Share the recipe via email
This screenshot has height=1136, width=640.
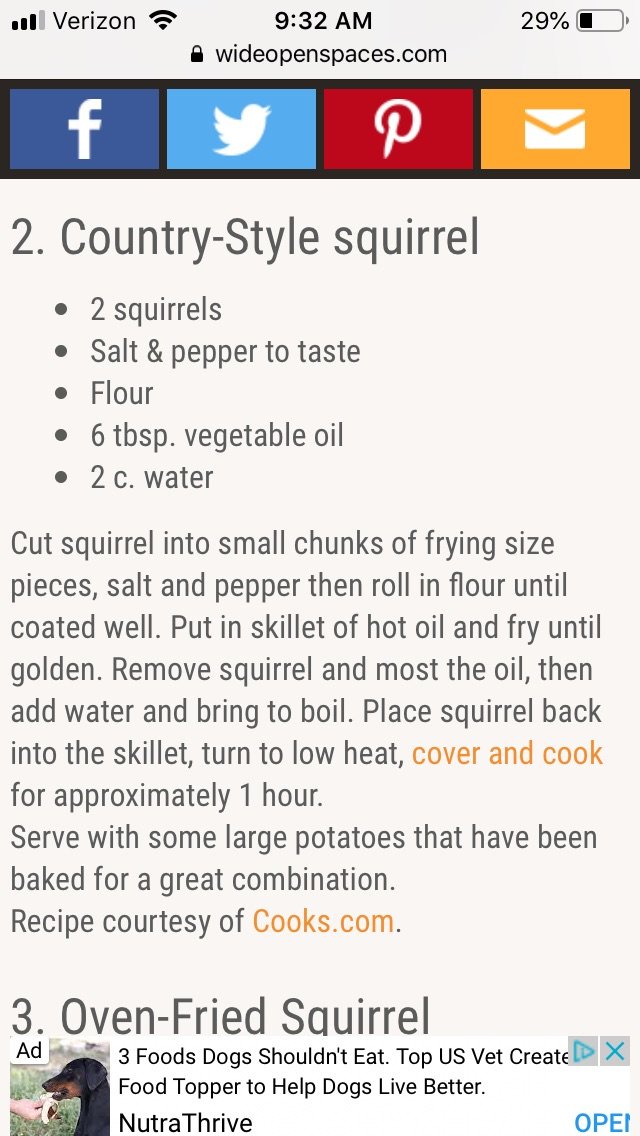click(555, 129)
